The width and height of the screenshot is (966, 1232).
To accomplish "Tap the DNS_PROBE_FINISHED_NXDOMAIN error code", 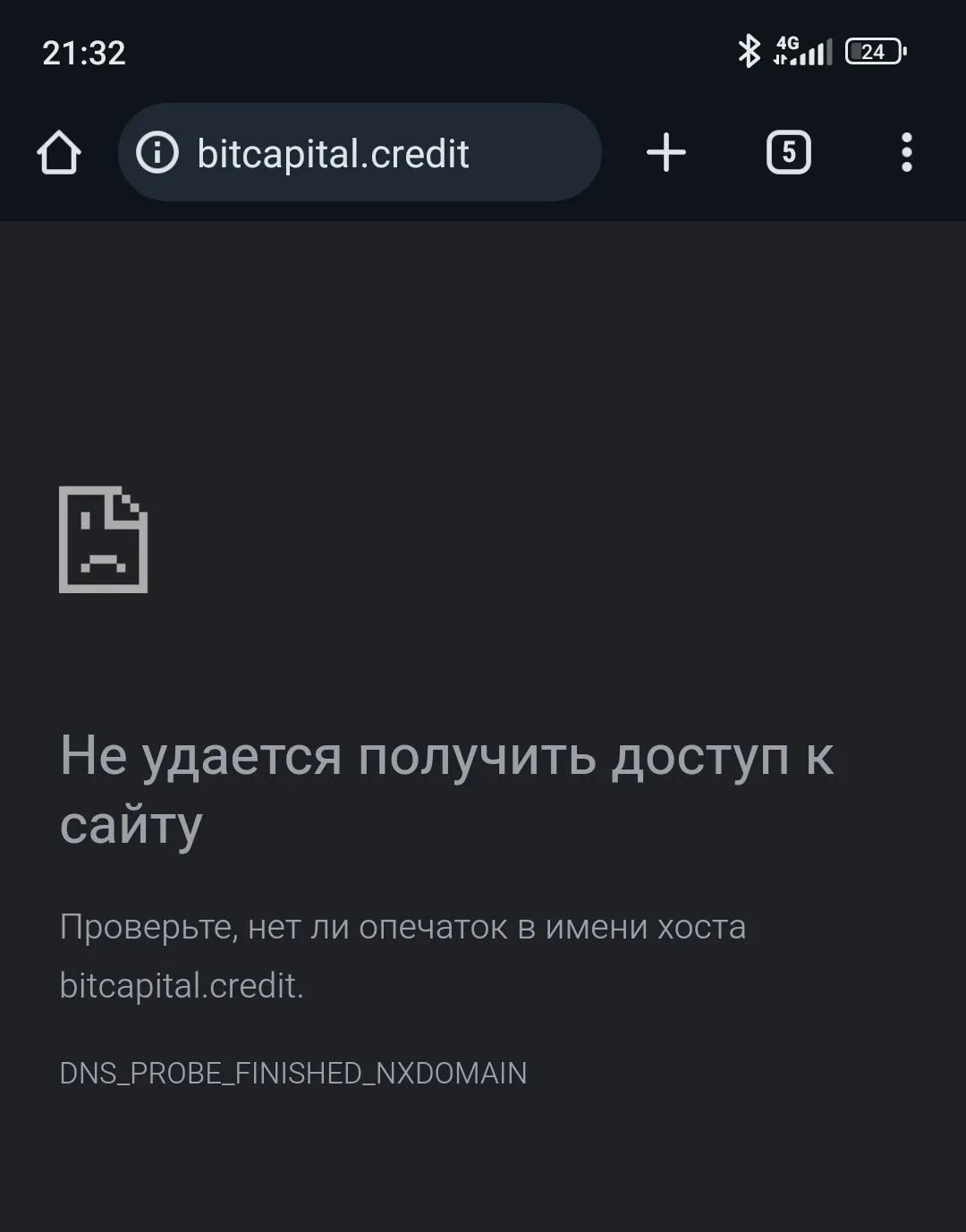I will [x=293, y=1073].
